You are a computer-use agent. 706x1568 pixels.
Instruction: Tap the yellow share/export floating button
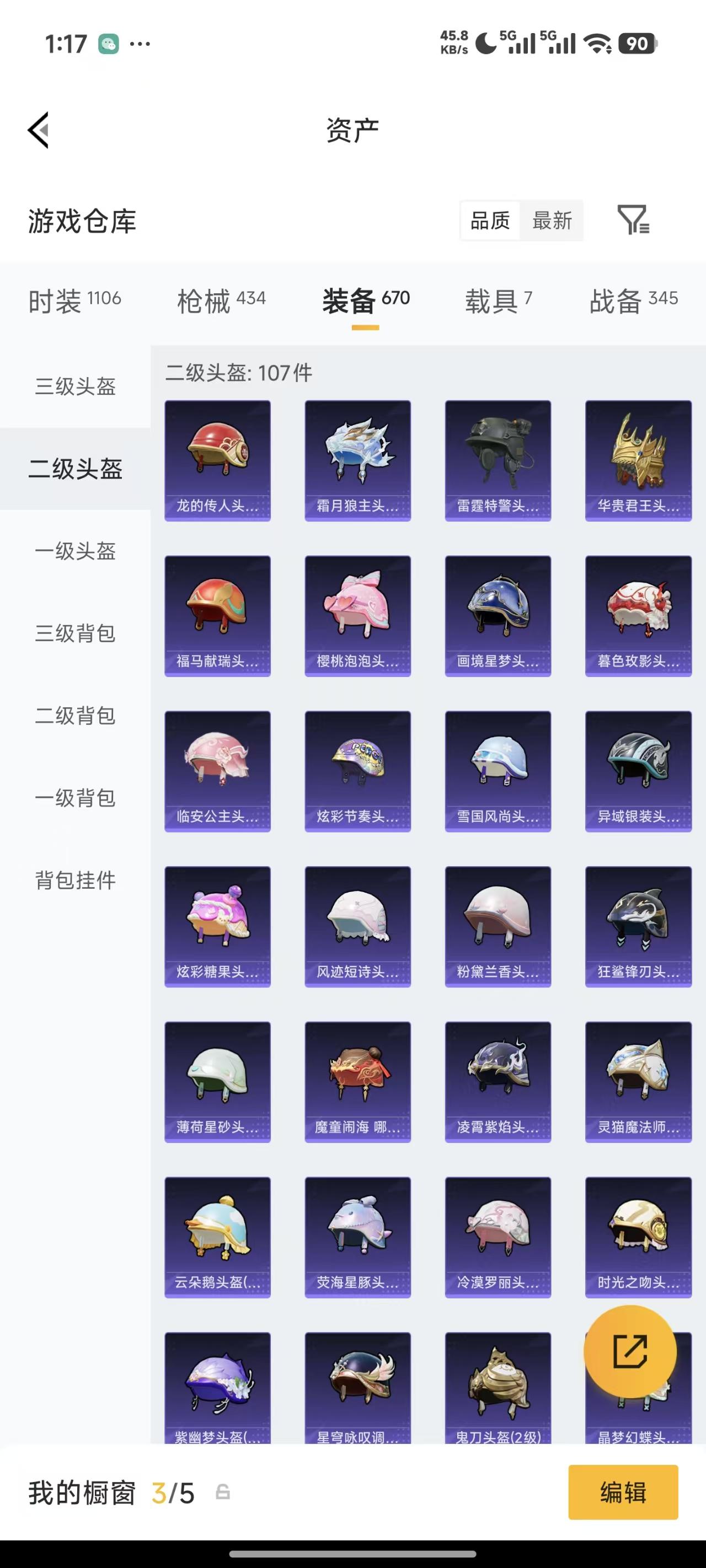[x=630, y=1351]
